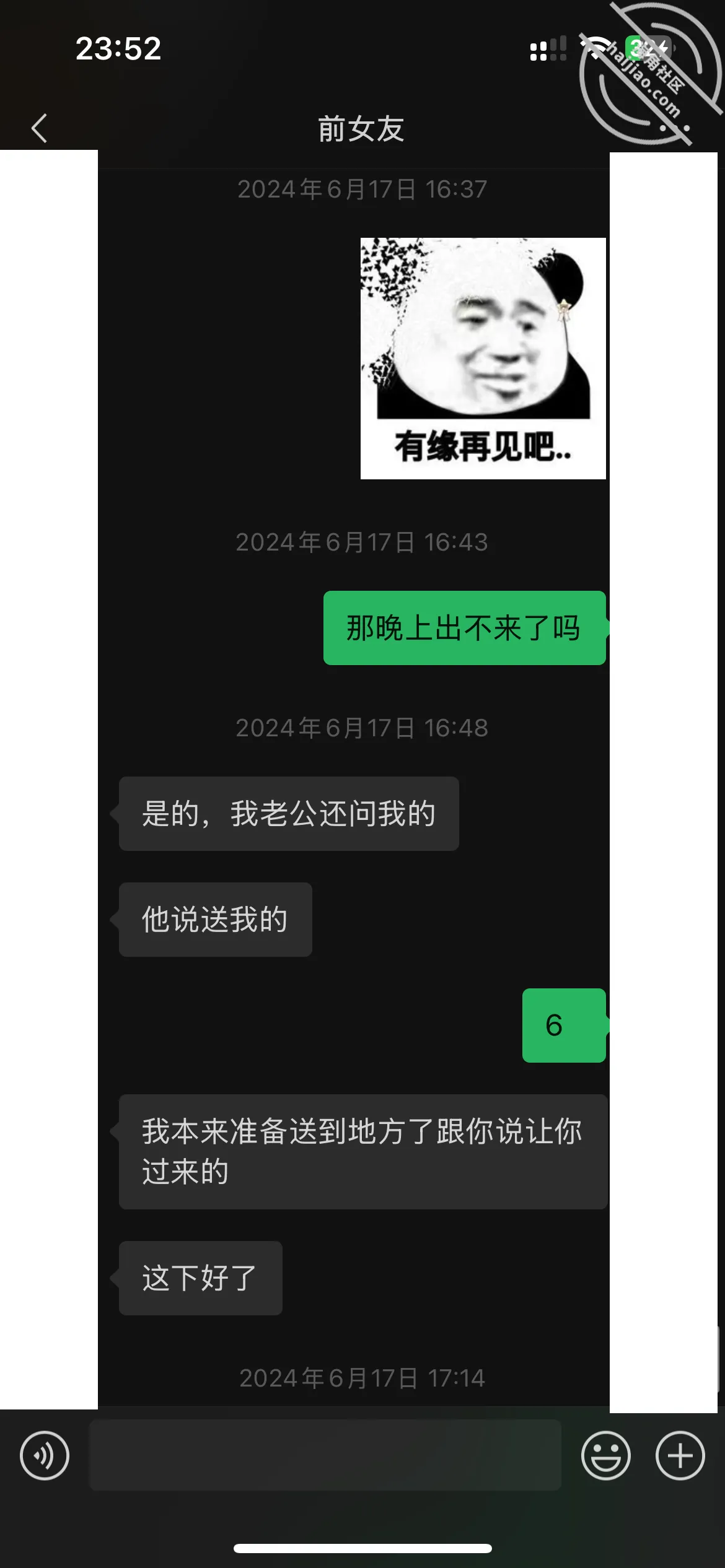
Task: Open the 有缘再见吧 panda sticker
Action: click(483, 359)
